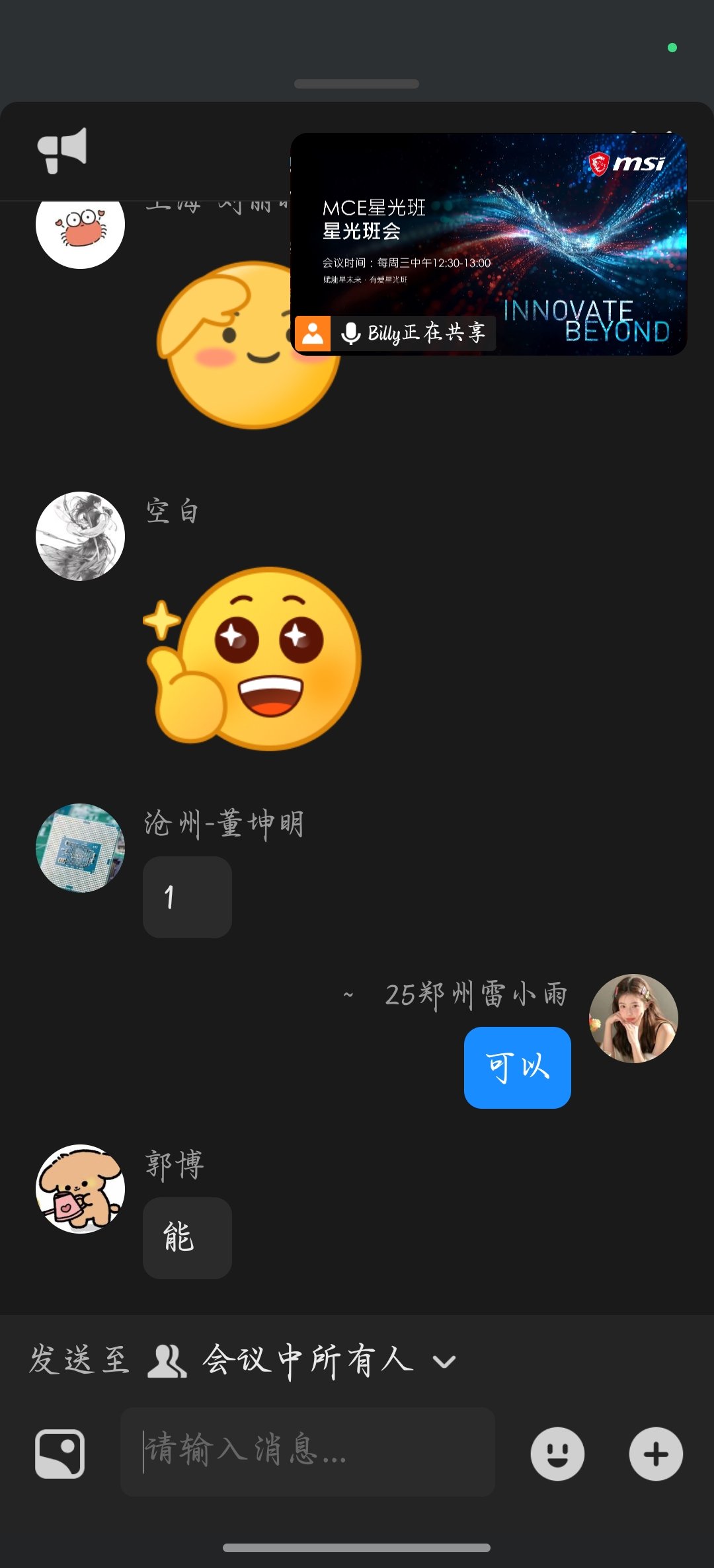Open the emoji smiley panel
Image resolution: width=714 pixels, height=1568 pixels.
pyautogui.click(x=557, y=1454)
